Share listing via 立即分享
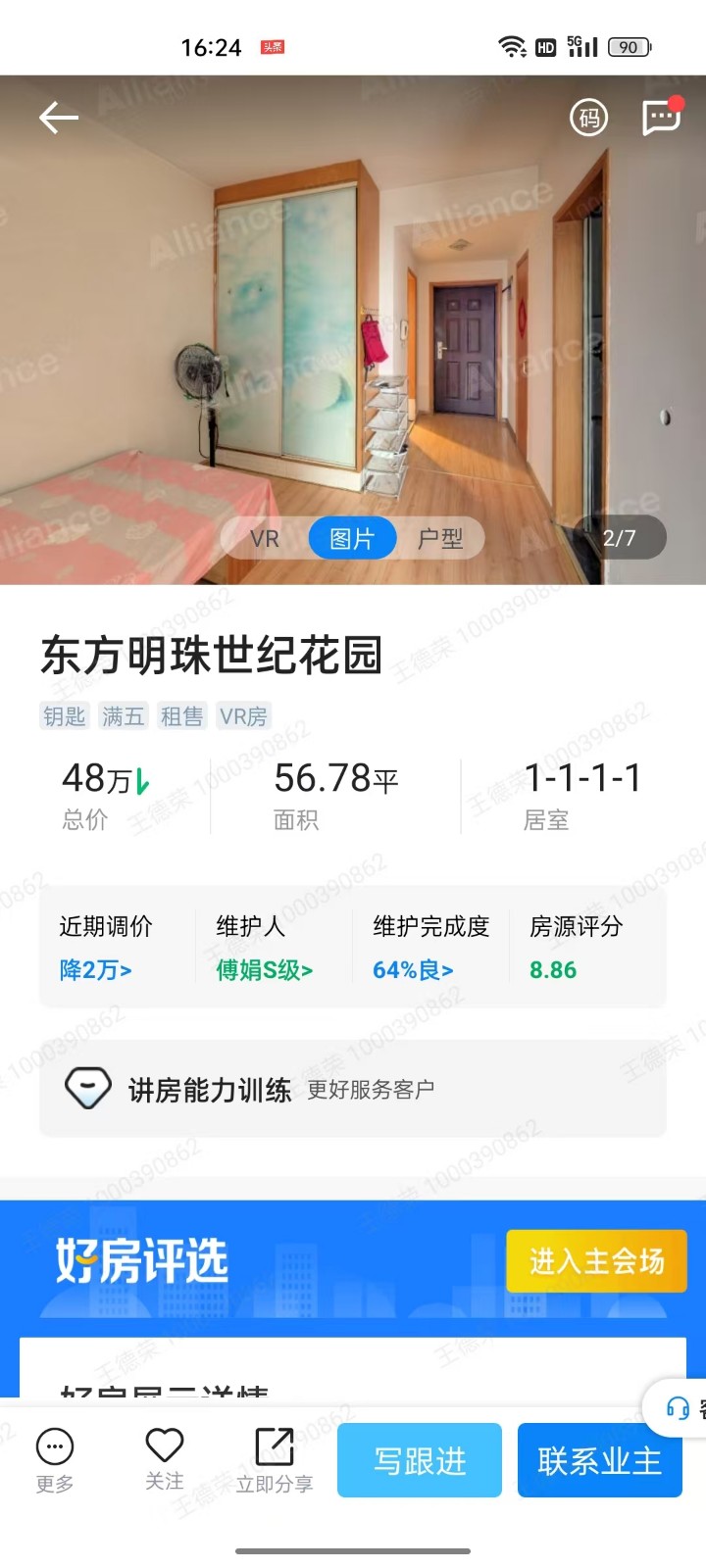Screen dimensions: 706x1568 [275, 1460]
